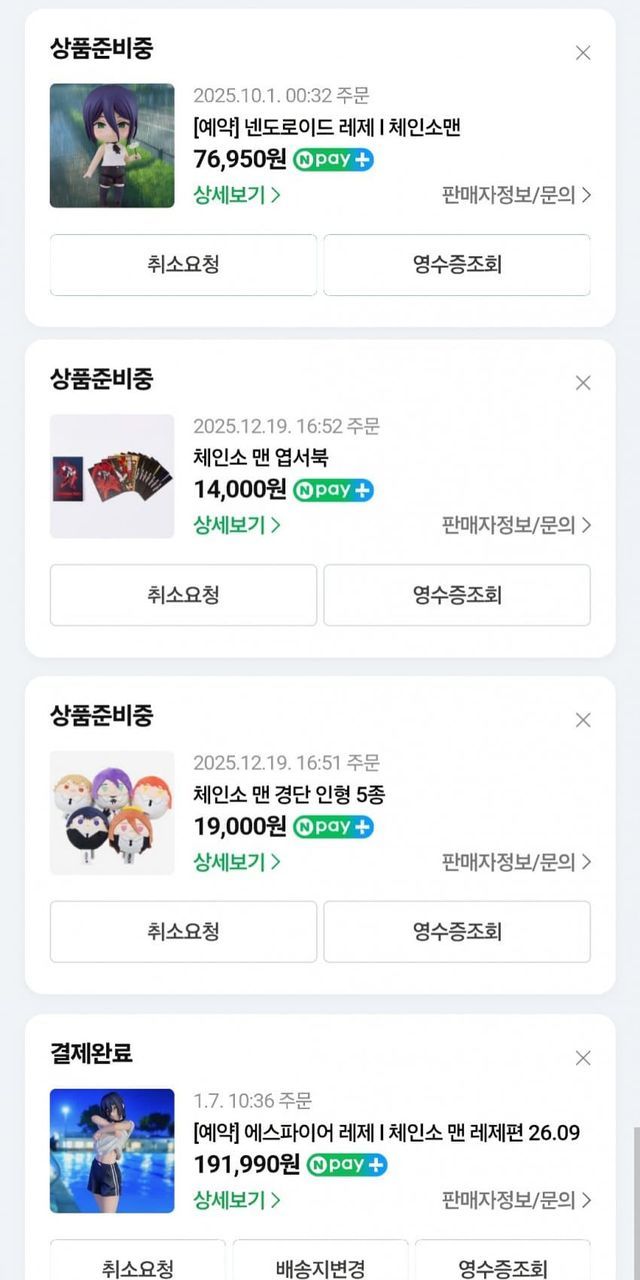Screen dimensions: 640x1280
Task: Change delivery address for 에스파이어 레제
Action: (x=320, y=1260)
